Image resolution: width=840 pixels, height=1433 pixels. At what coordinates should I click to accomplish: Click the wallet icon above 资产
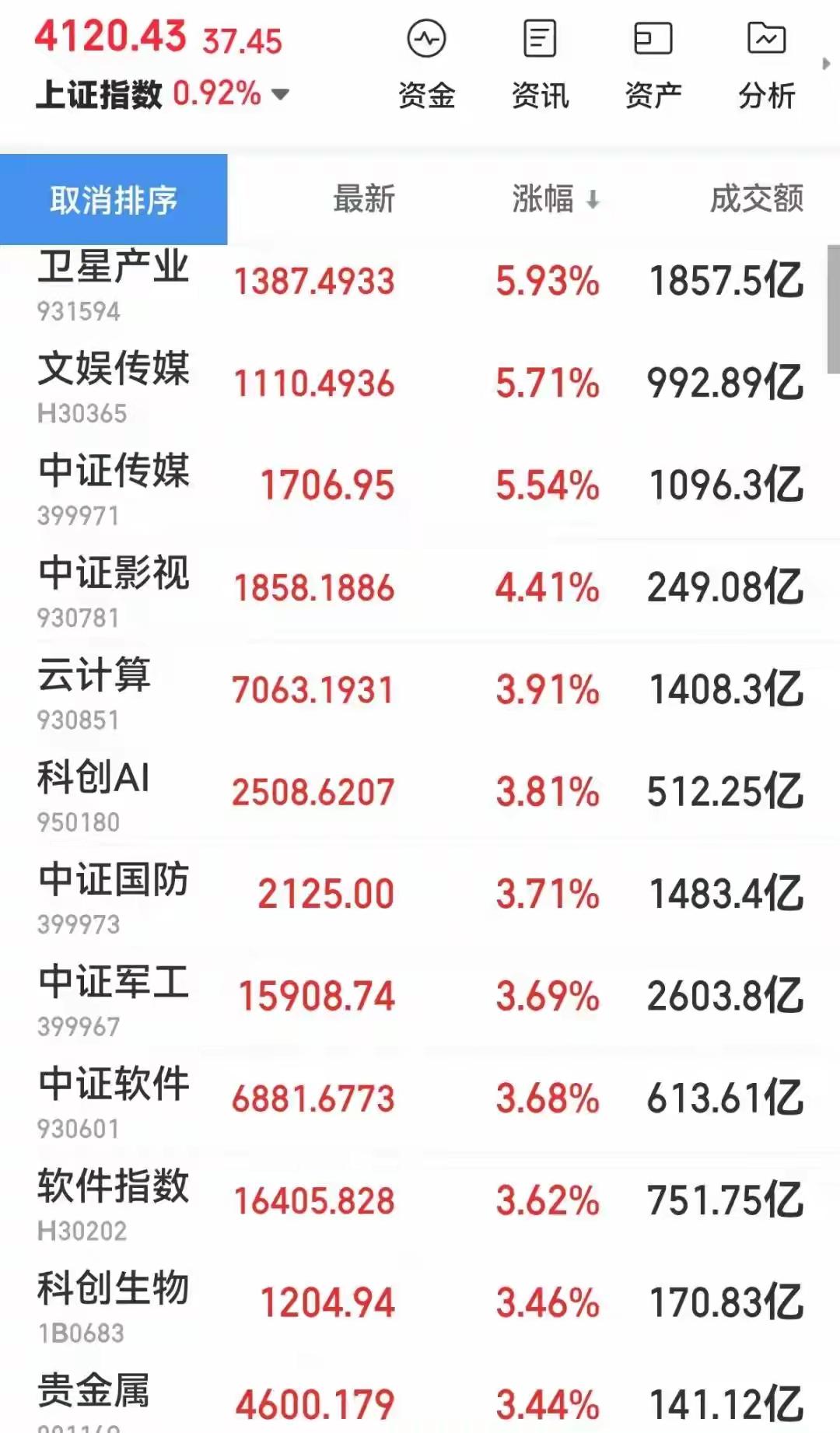click(653, 37)
